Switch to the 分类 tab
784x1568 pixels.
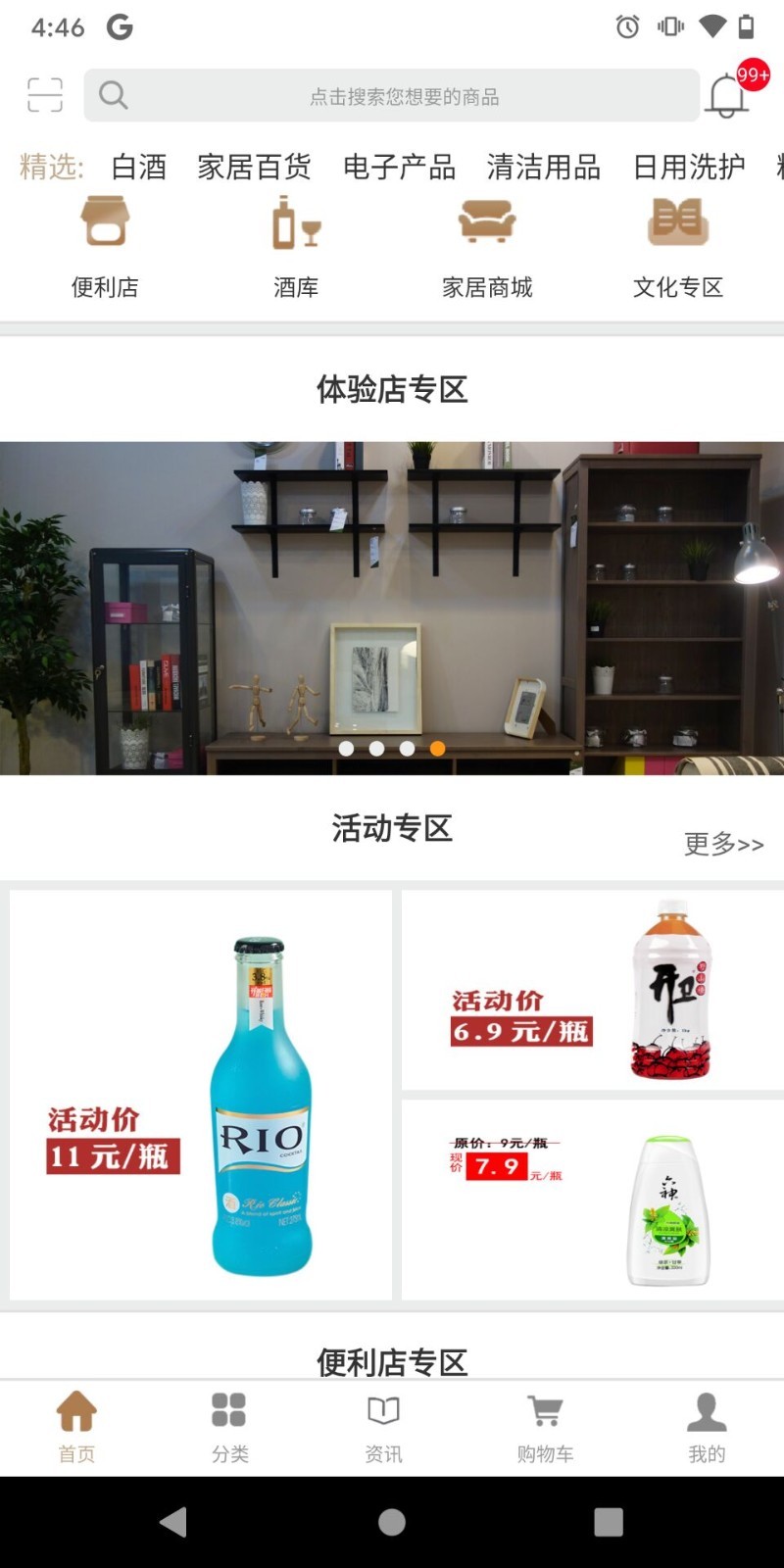tap(229, 1427)
